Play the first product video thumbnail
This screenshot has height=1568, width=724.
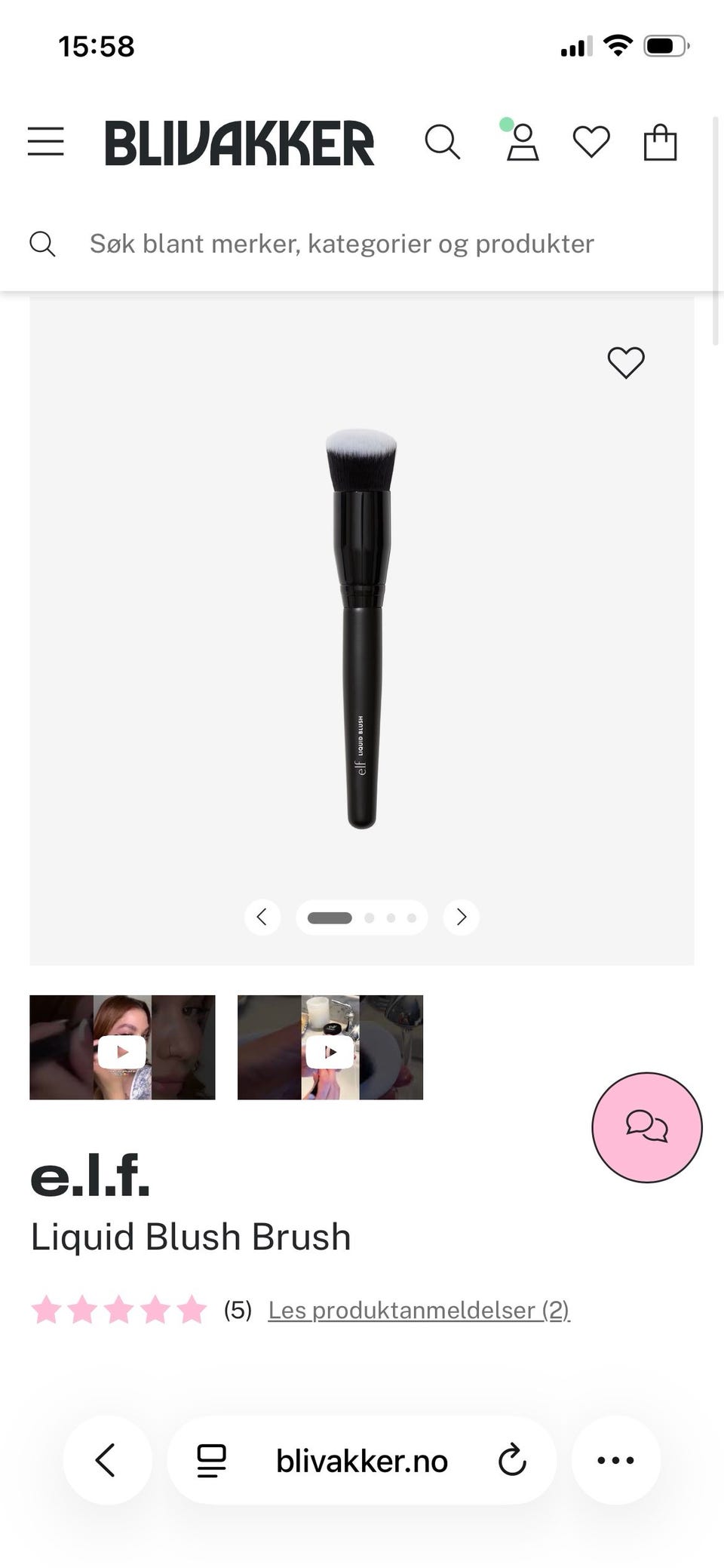tap(122, 1047)
